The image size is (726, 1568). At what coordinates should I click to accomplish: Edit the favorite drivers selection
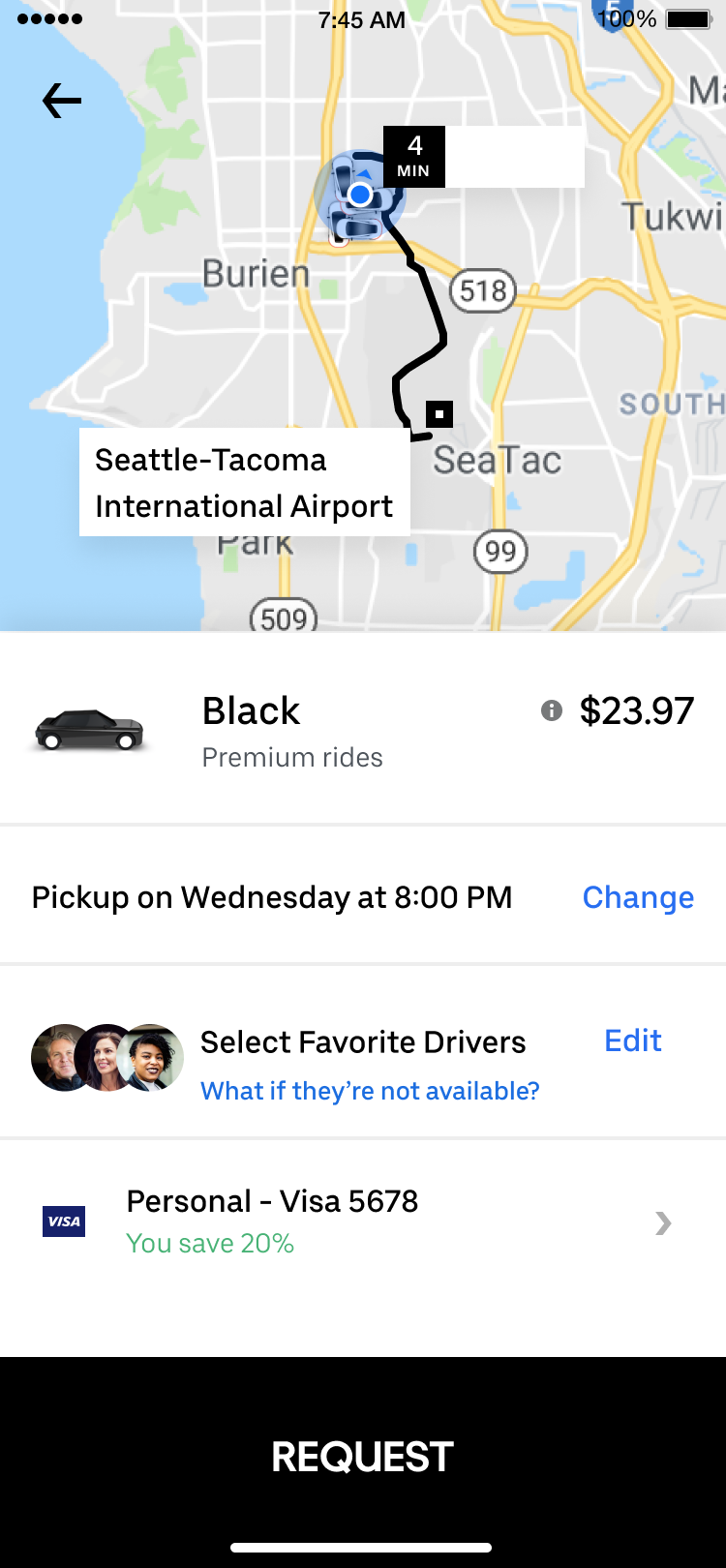tap(632, 1040)
